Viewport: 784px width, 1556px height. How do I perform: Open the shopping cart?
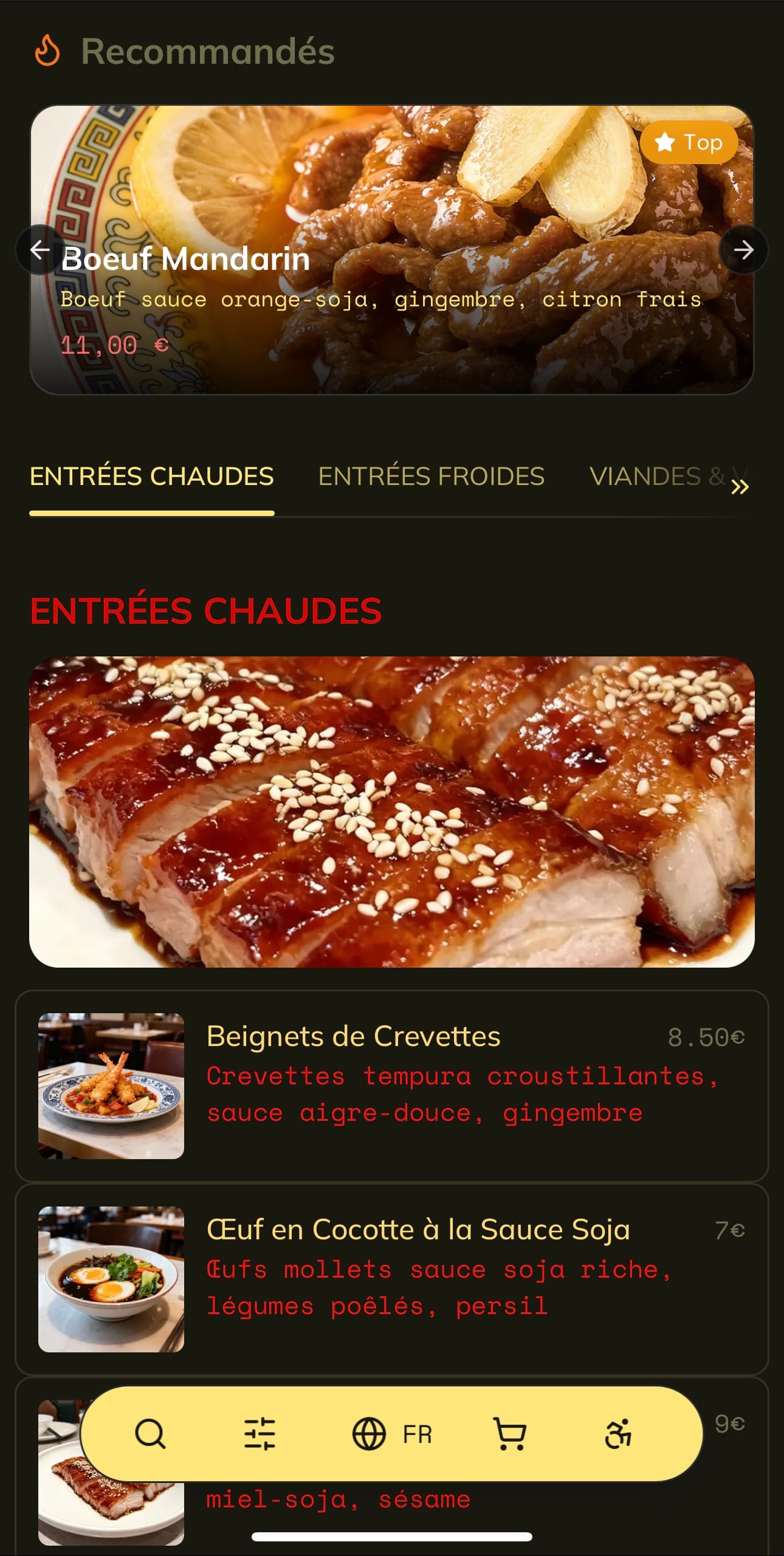click(x=509, y=1434)
